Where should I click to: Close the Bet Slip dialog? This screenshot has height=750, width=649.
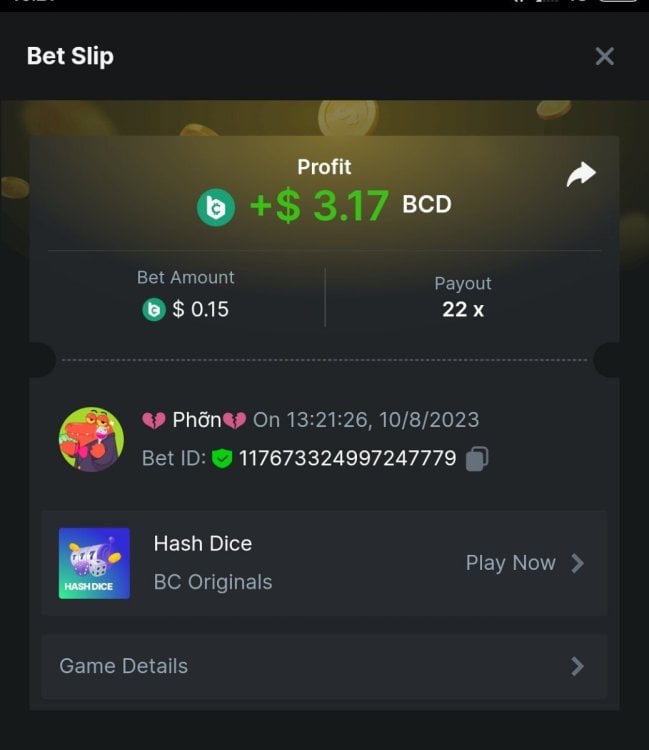coord(604,56)
